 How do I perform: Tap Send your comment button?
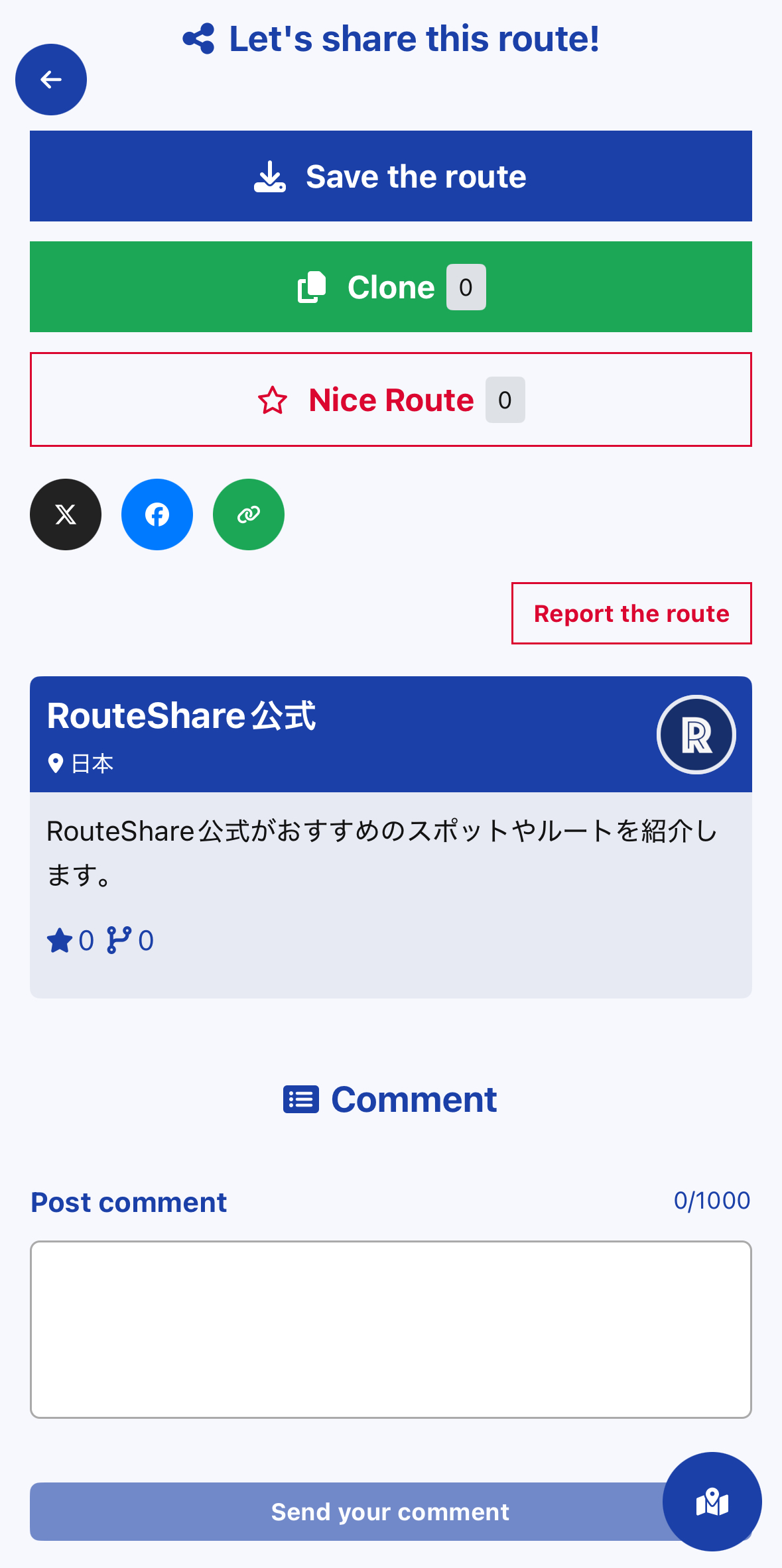[x=345, y=1512]
